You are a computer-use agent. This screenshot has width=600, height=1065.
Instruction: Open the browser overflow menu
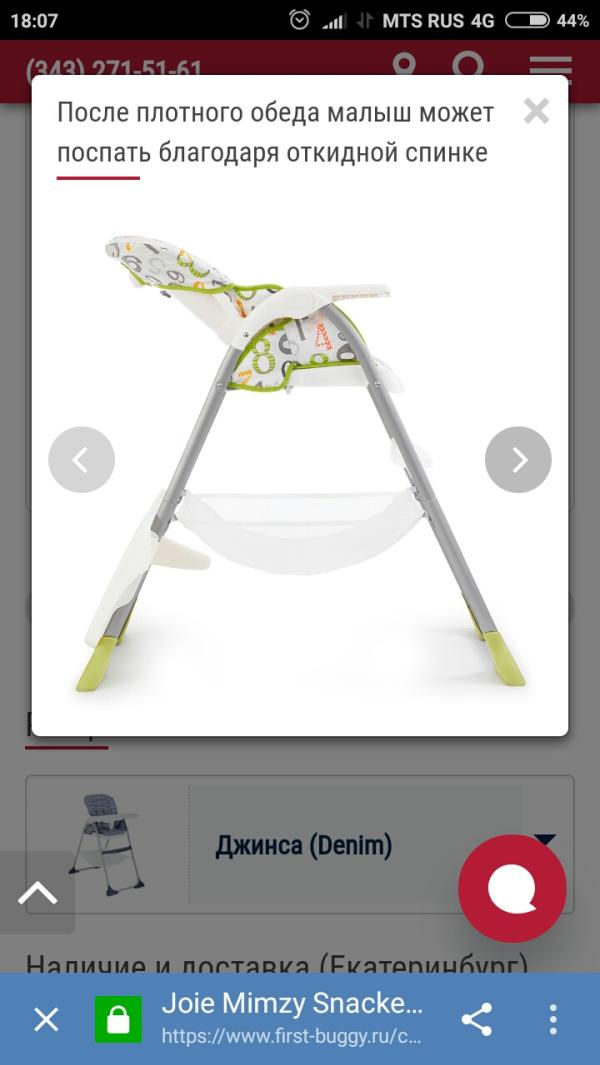click(553, 1019)
